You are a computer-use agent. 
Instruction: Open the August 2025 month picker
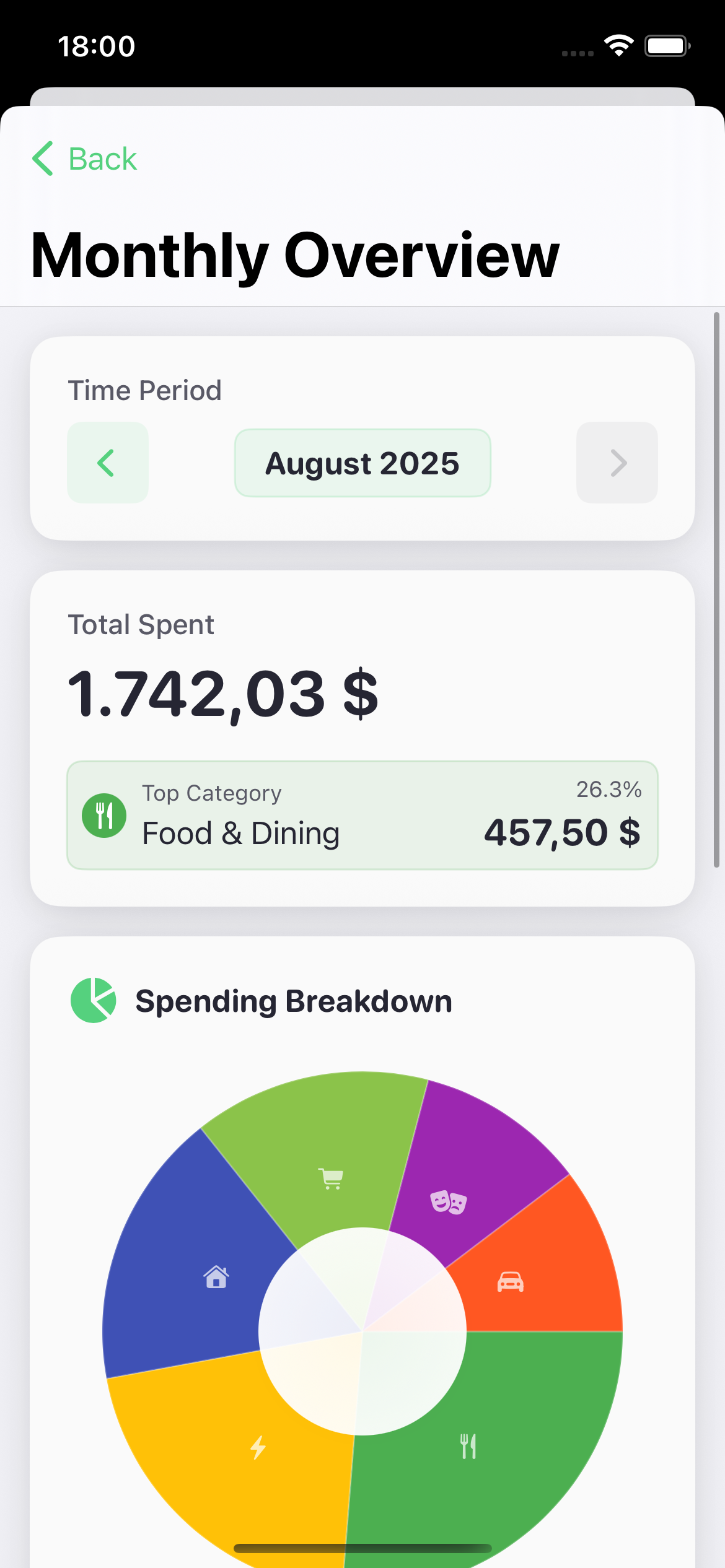362,463
